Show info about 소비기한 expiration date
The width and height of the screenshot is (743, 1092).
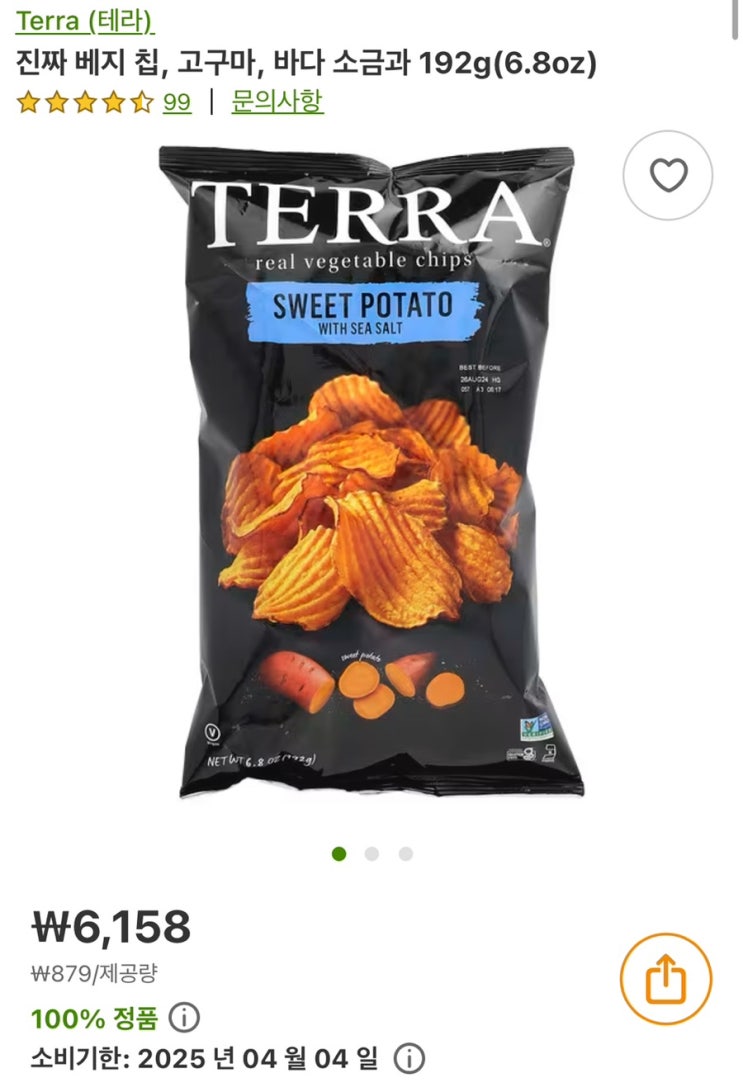[409, 1058]
